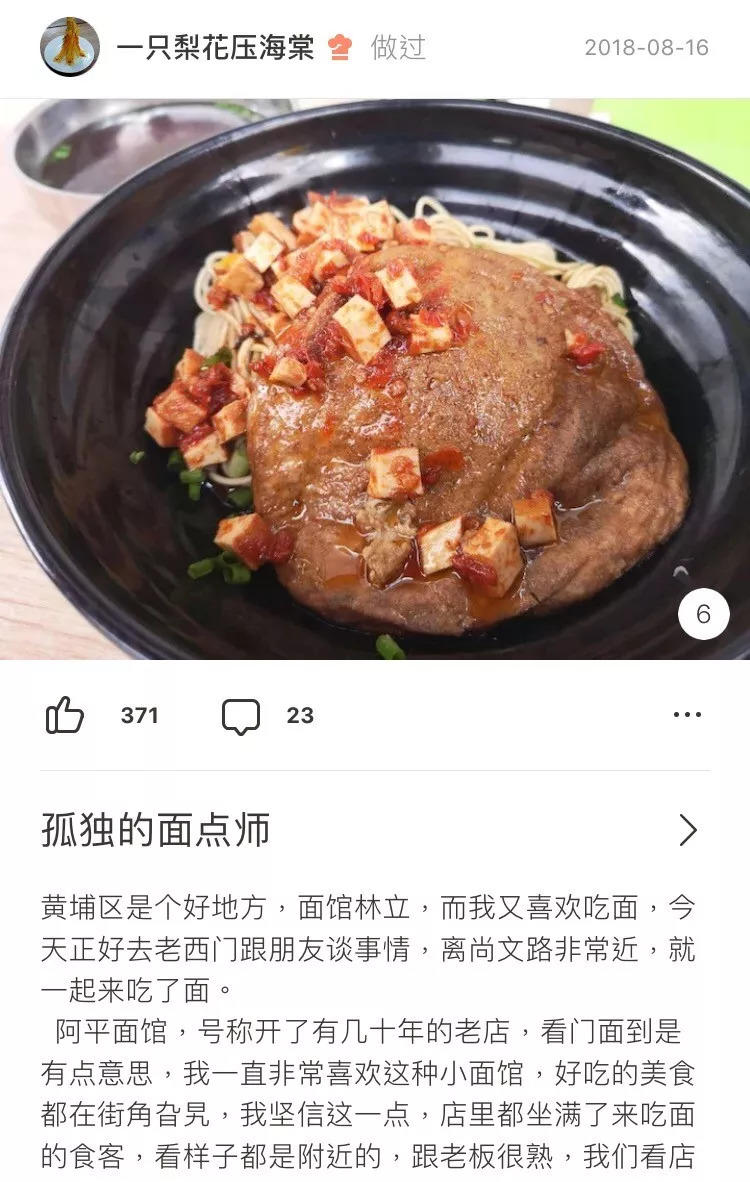Like this noodle post
This screenshot has height=1182, width=750.
click(x=66, y=716)
